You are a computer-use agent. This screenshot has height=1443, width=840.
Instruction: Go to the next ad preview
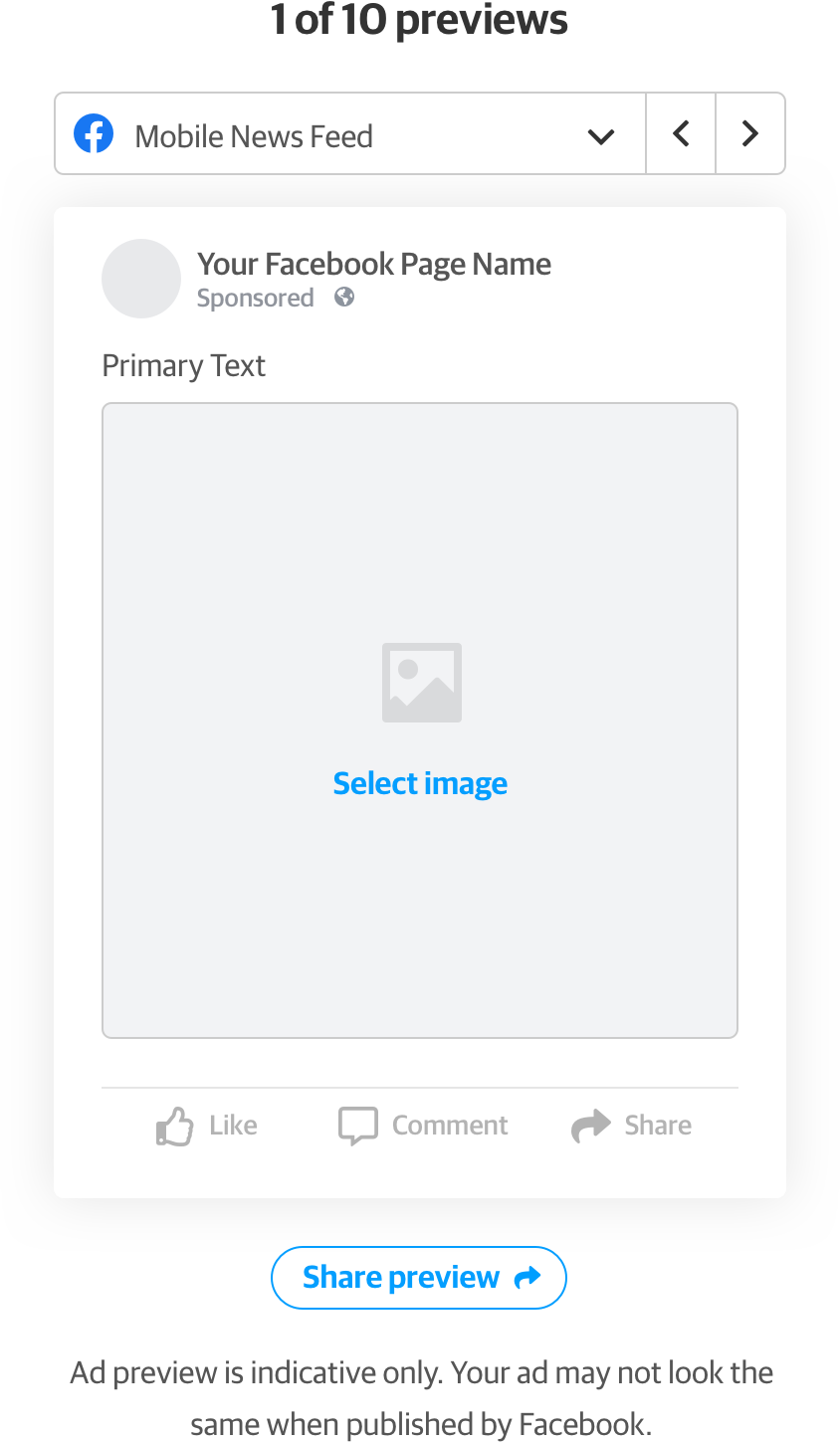click(x=750, y=134)
